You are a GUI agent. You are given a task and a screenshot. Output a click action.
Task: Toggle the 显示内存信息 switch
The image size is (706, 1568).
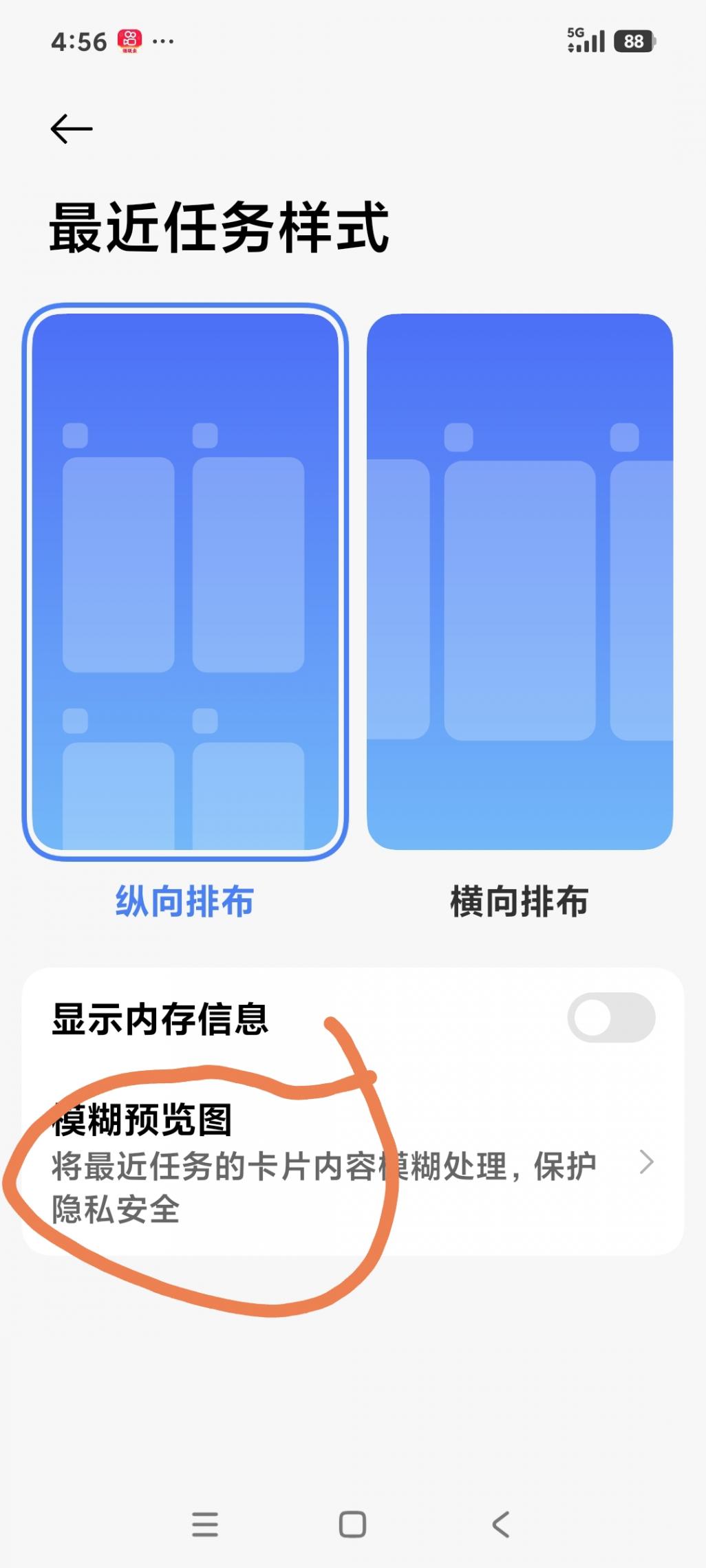coord(610,1017)
